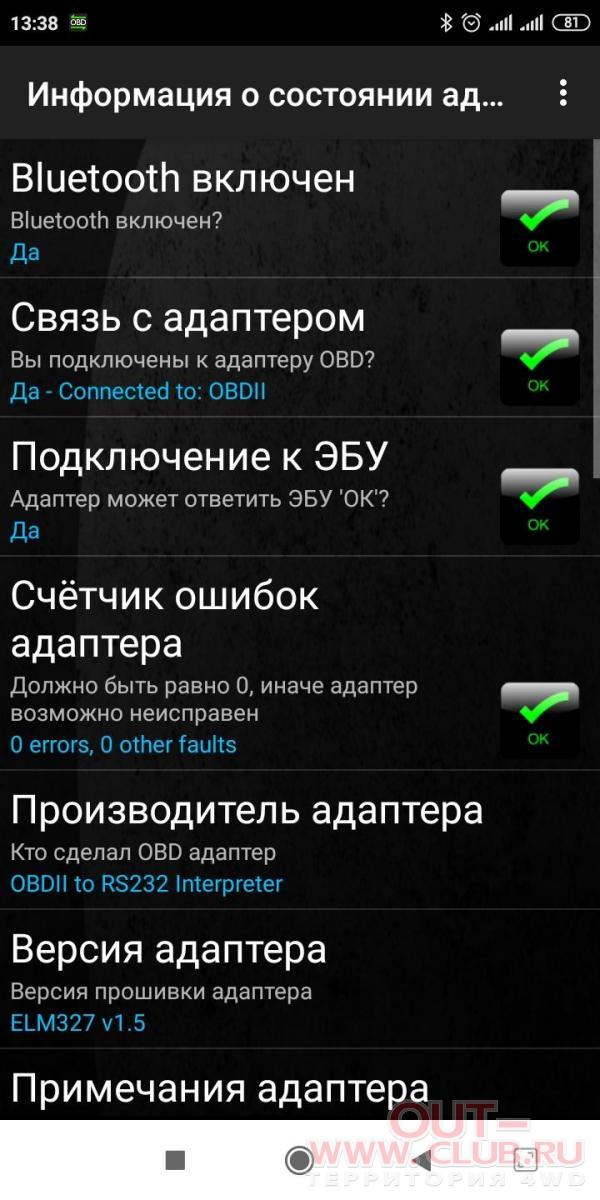Go to the home screen via the circle button

299,1160
